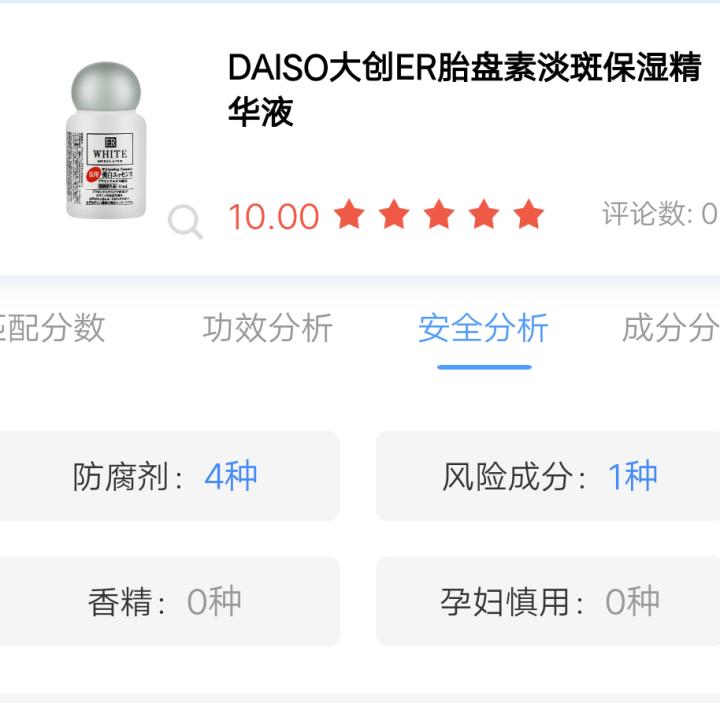Show the 1 风险成分 detail
This screenshot has width=720, height=703.
coord(549,476)
